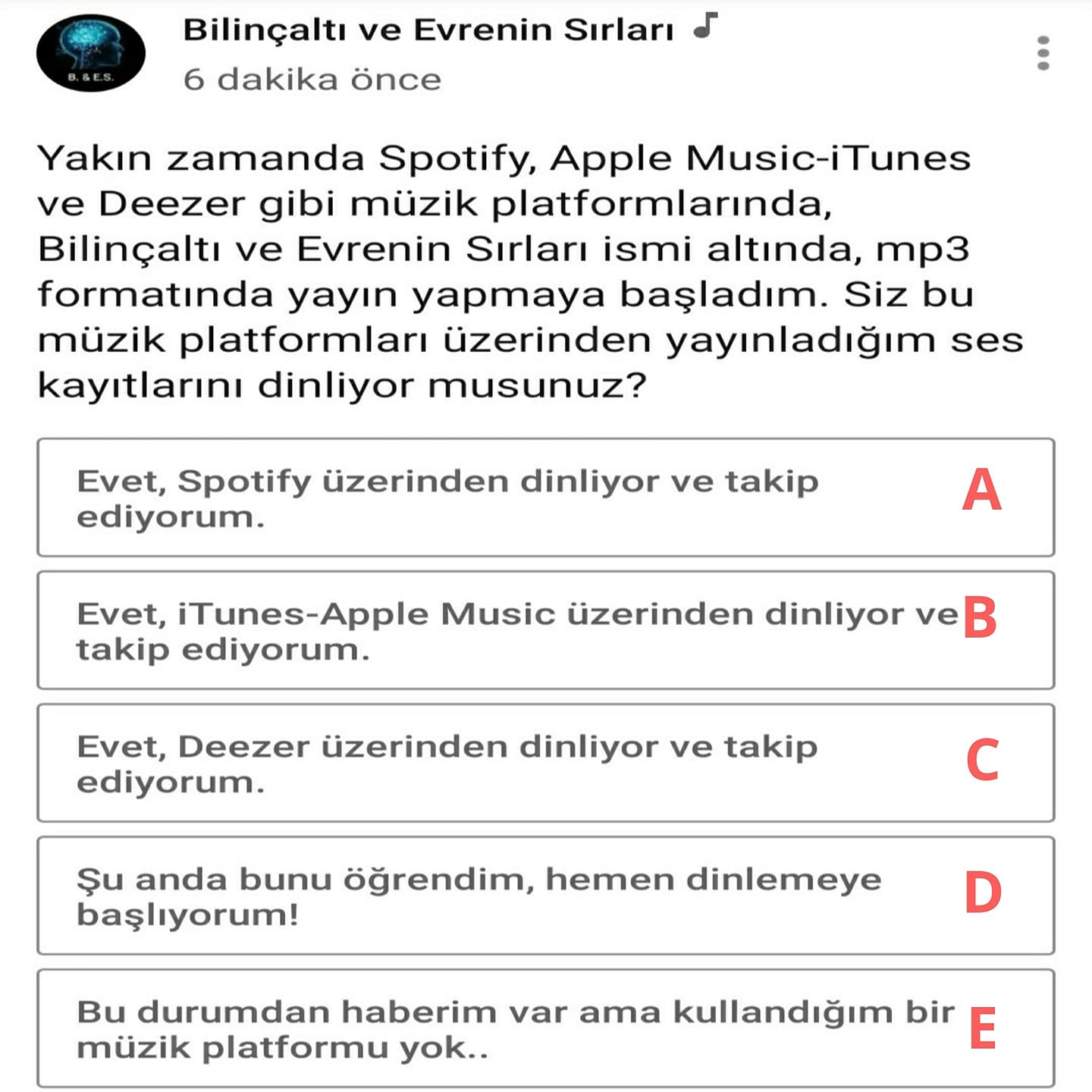Vote 'Bu durumdan haberim var' option

(x=546, y=1028)
